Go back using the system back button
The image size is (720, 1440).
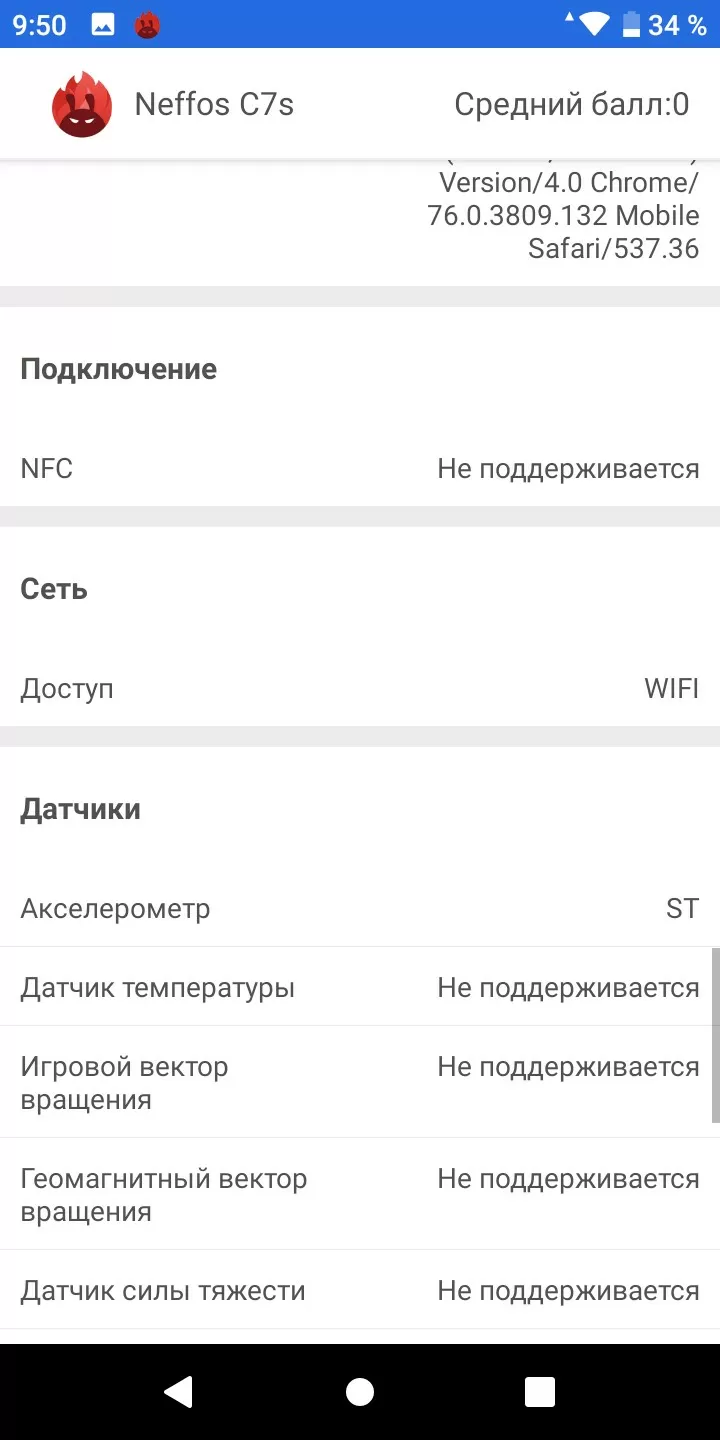(x=179, y=1391)
